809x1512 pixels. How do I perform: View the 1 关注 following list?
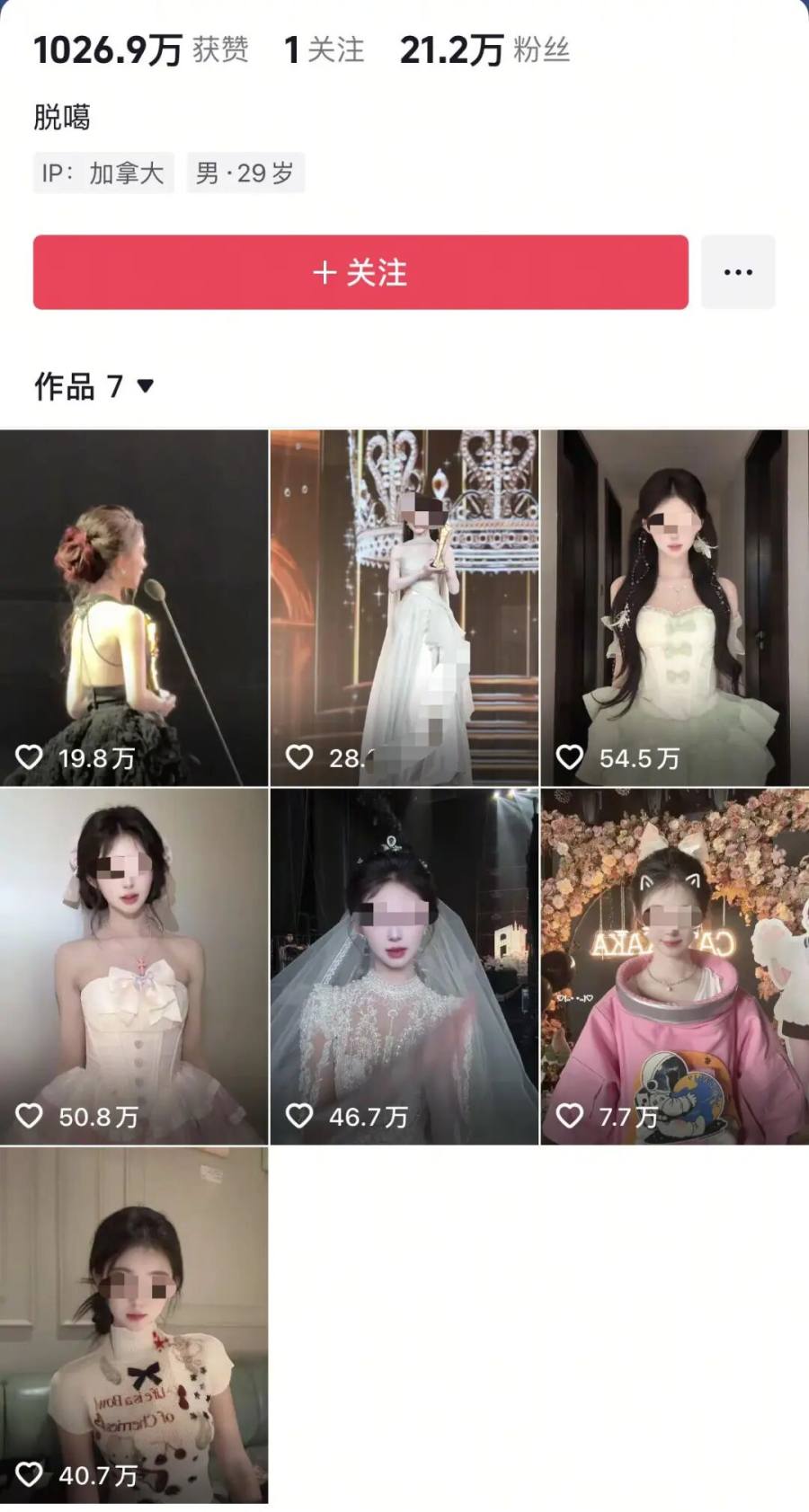coord(324,50)
